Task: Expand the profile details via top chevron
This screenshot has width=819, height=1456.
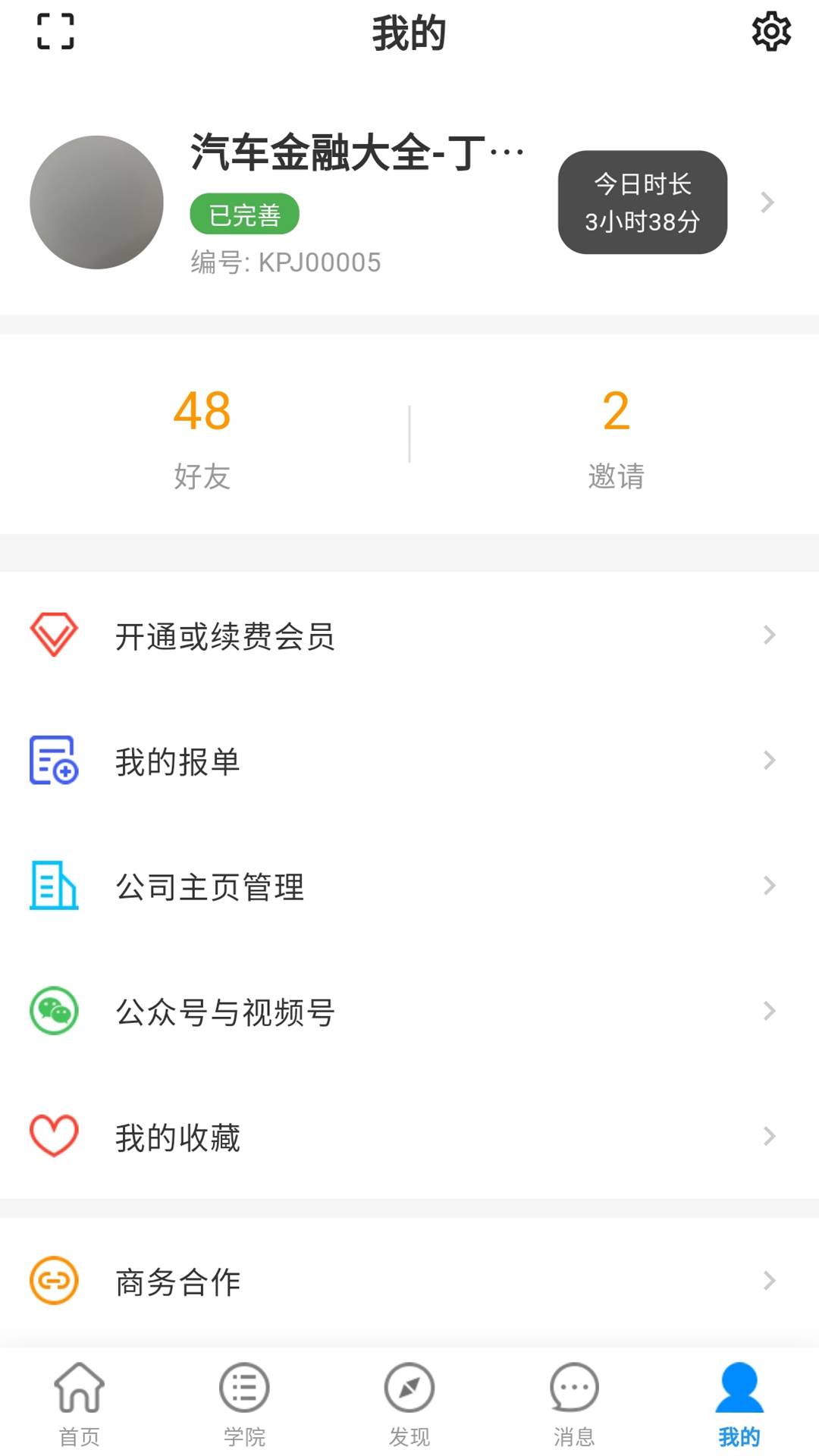Action: point(768,202)
